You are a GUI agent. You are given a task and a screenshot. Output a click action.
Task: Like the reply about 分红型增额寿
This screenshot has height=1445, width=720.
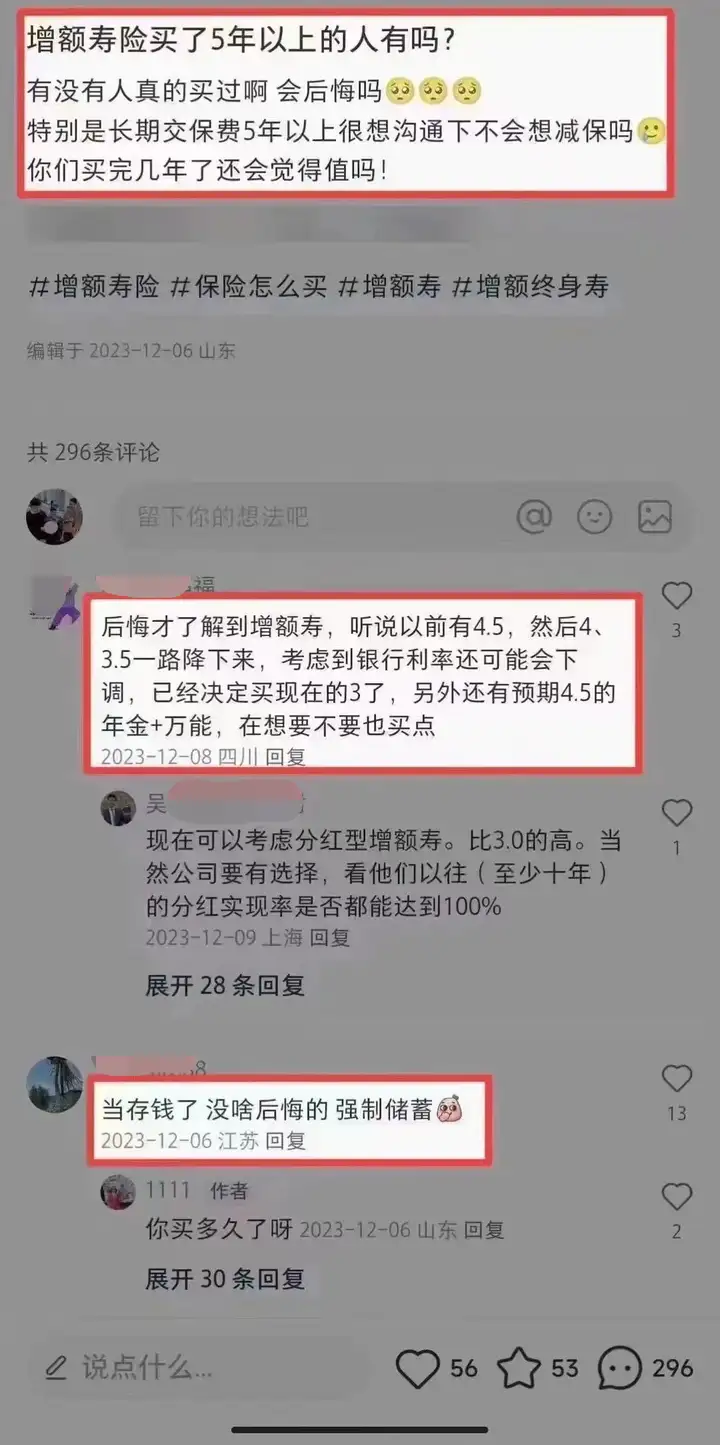pyautogui.click(x=677, y=813)
